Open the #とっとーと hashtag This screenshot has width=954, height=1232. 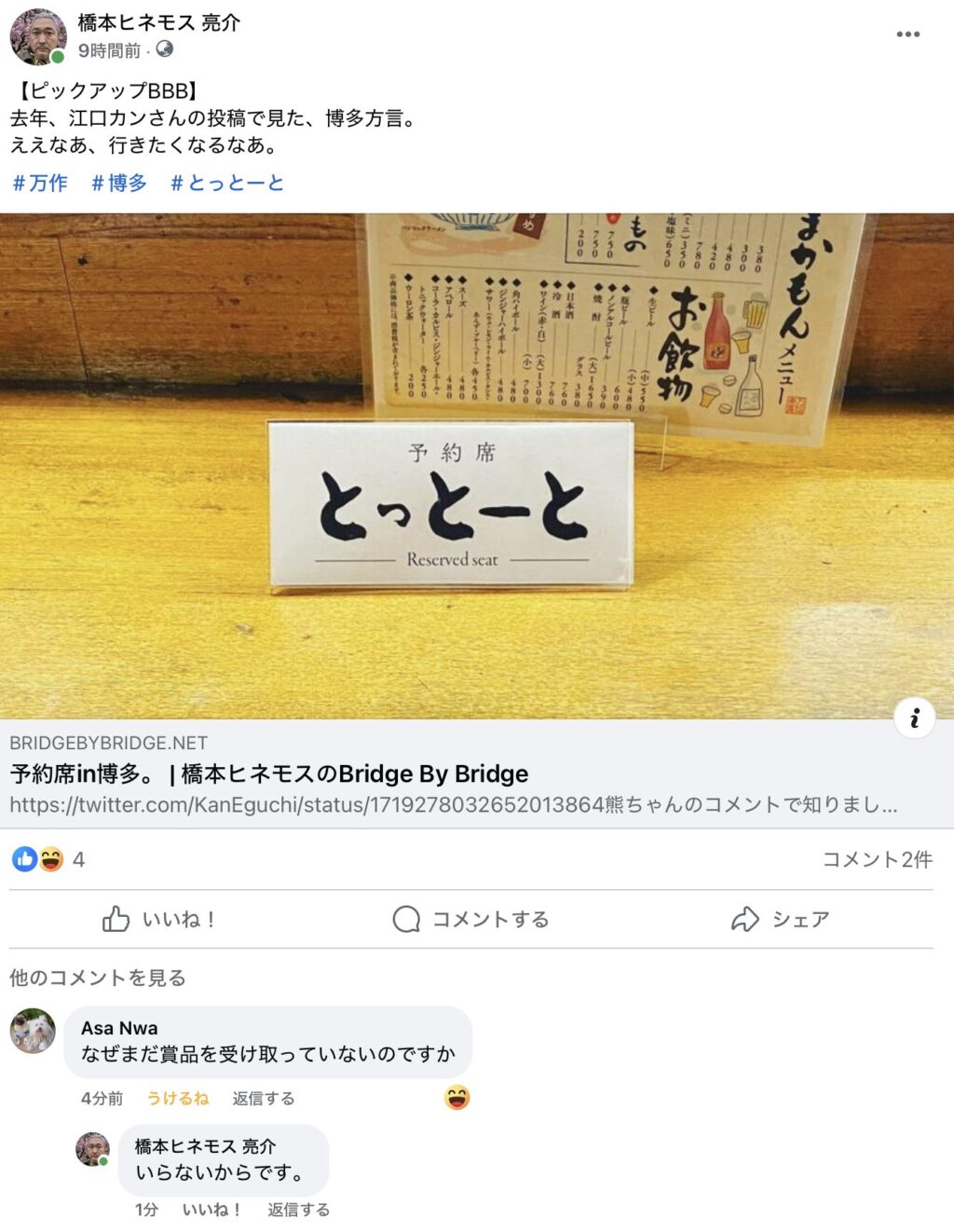227,183
